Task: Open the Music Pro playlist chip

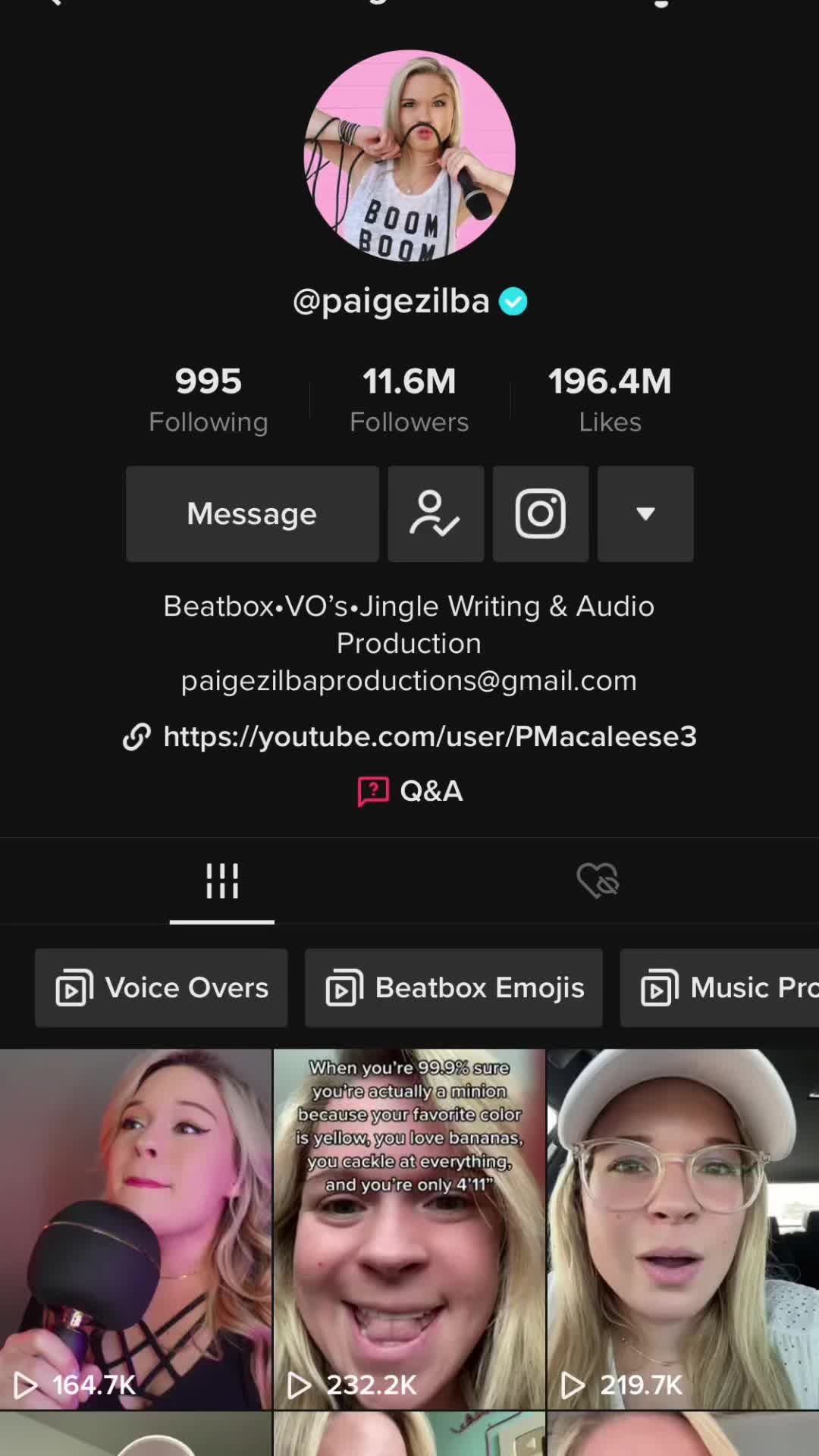Action: coord(720,988)
